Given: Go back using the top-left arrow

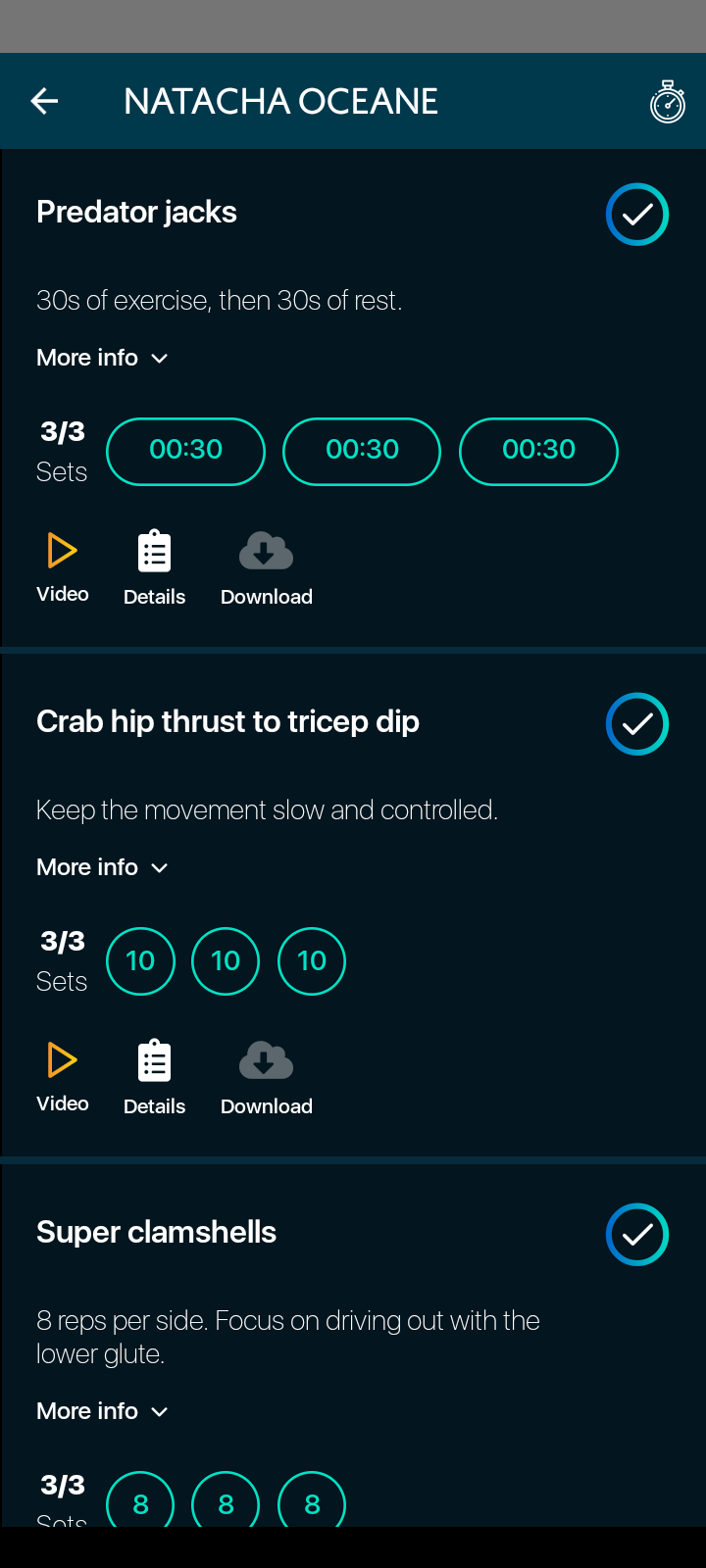Looking at the screenshot, I should point(45,101).
